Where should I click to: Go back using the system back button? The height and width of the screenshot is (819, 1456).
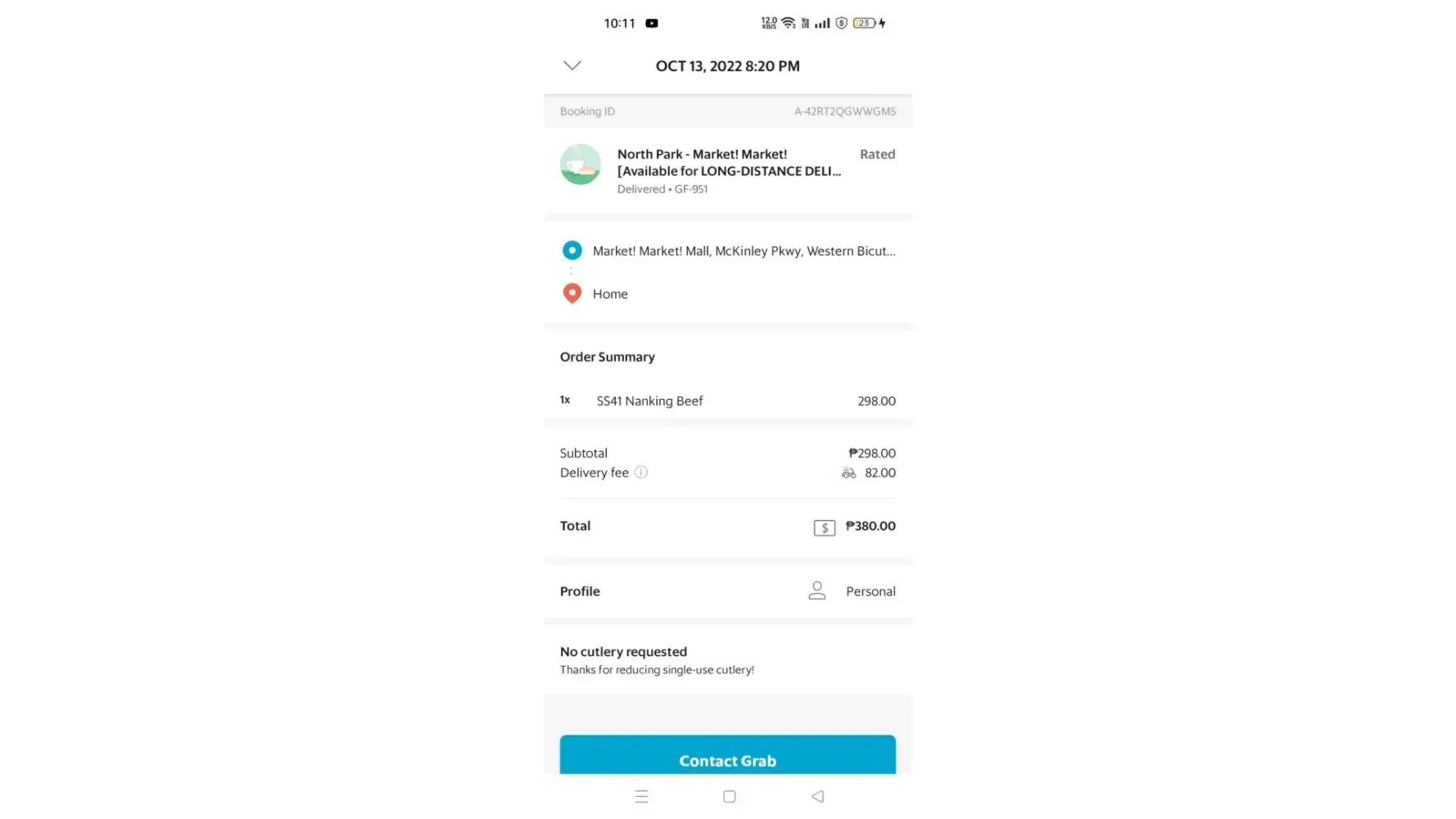(817, 796)
